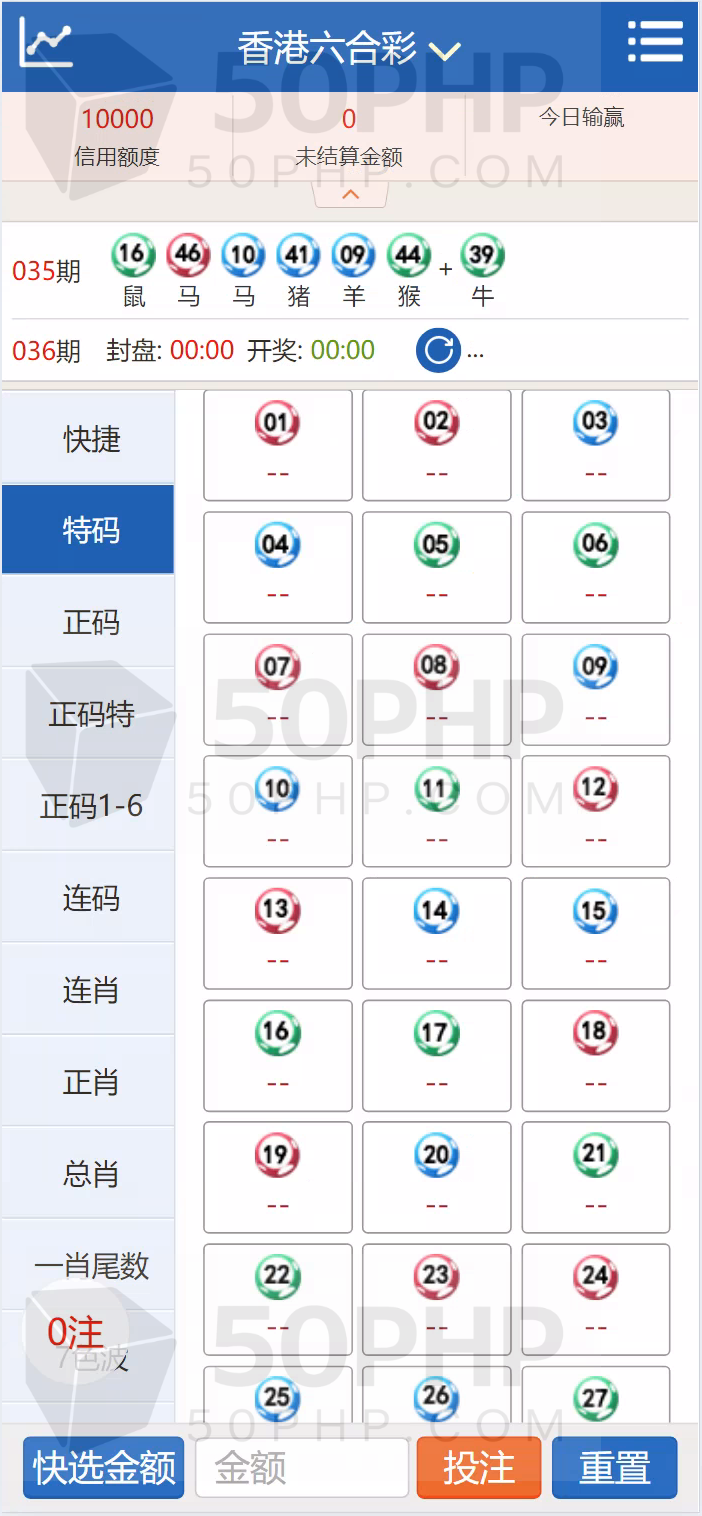Image resolution: width=702 pixels, height=1516 pixels.
Task: Pick number ball 01
Action: (x=278, y=445)
